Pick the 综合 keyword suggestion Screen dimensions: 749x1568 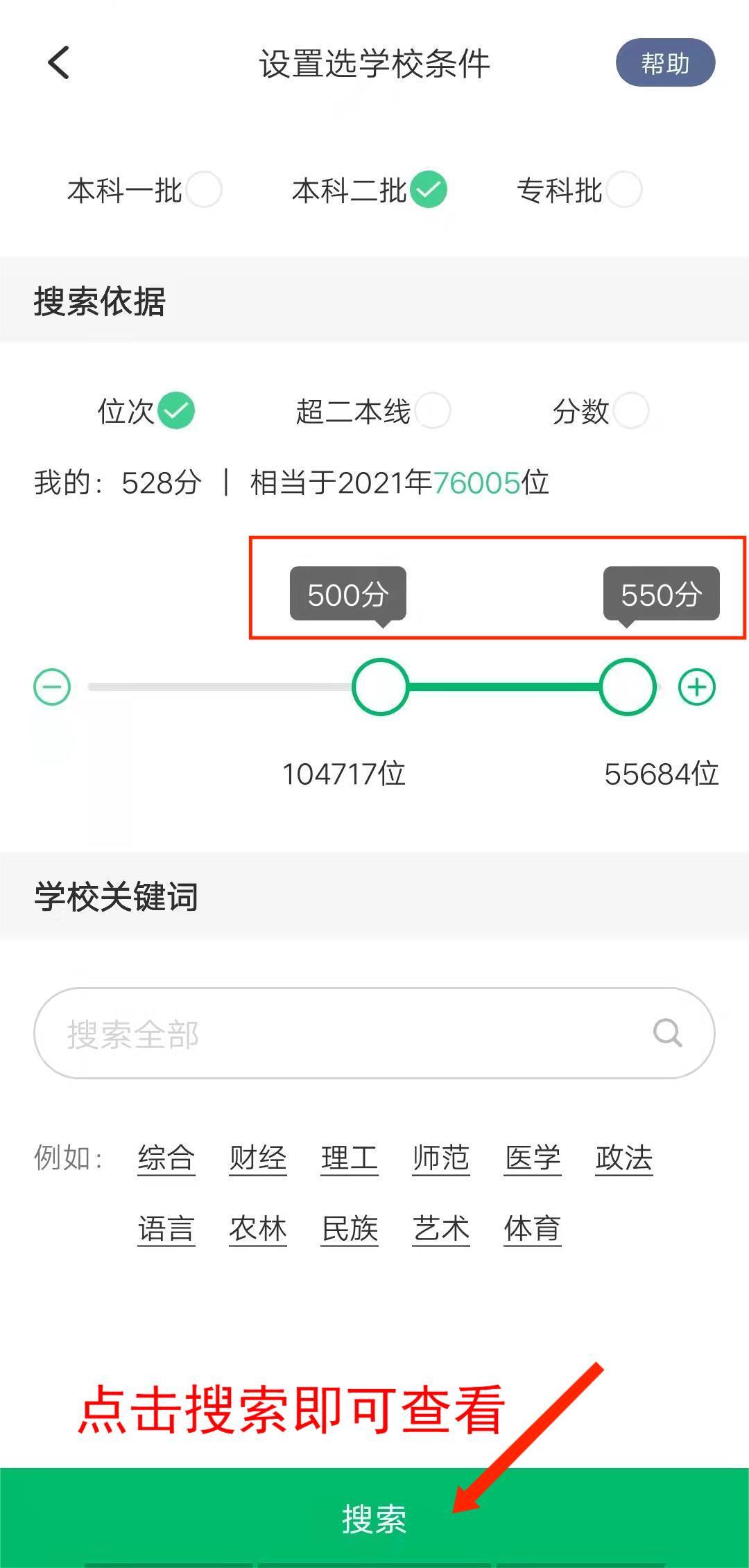coord(166,1158)
